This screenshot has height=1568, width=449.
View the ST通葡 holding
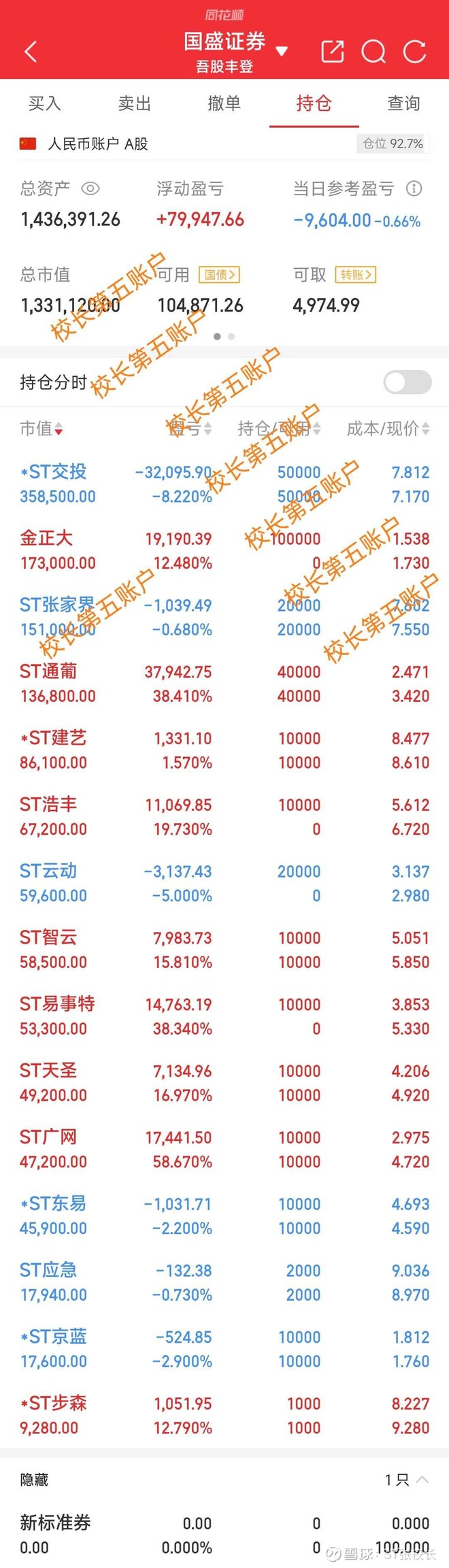click(224, 684)
